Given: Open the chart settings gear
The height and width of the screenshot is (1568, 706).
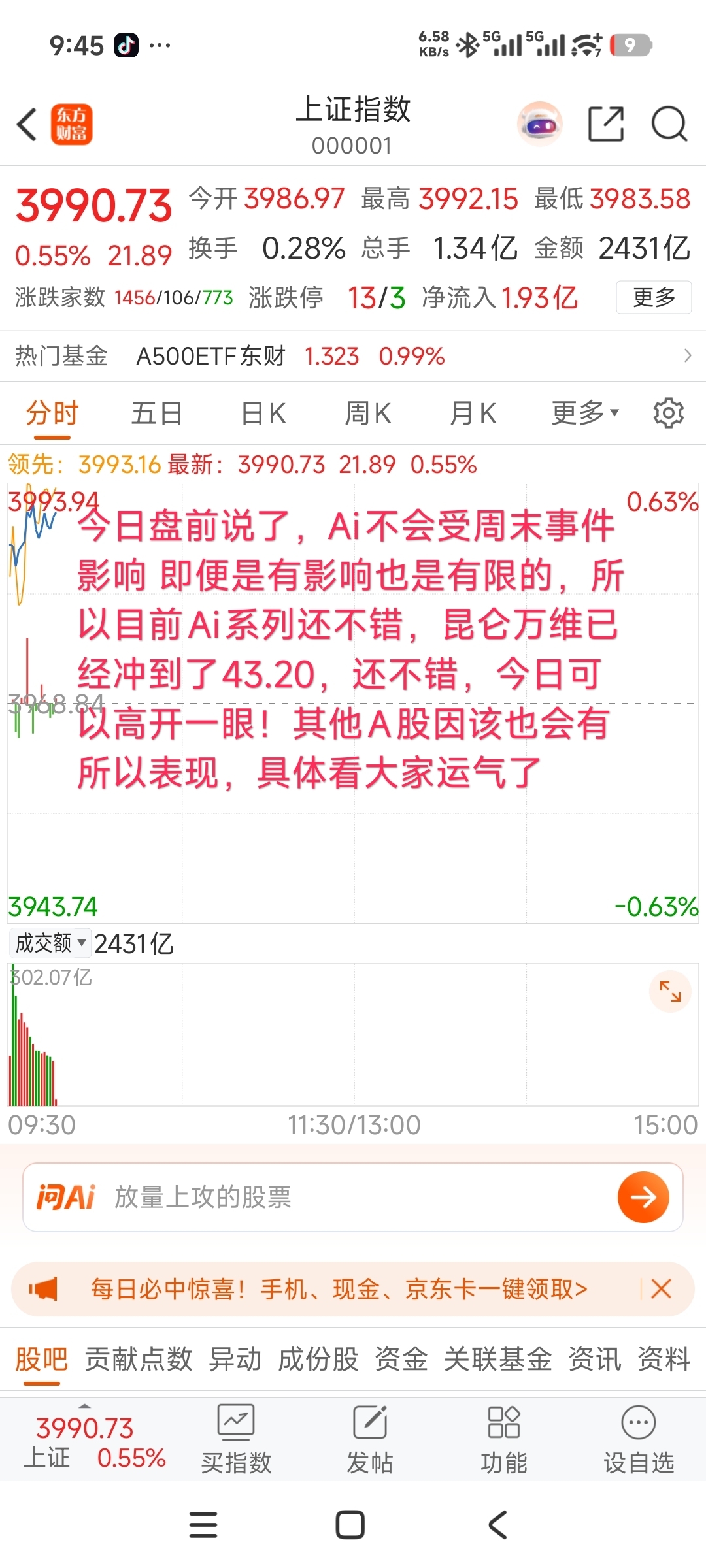Looking at the screenshot, I should [x=669, y=413].
